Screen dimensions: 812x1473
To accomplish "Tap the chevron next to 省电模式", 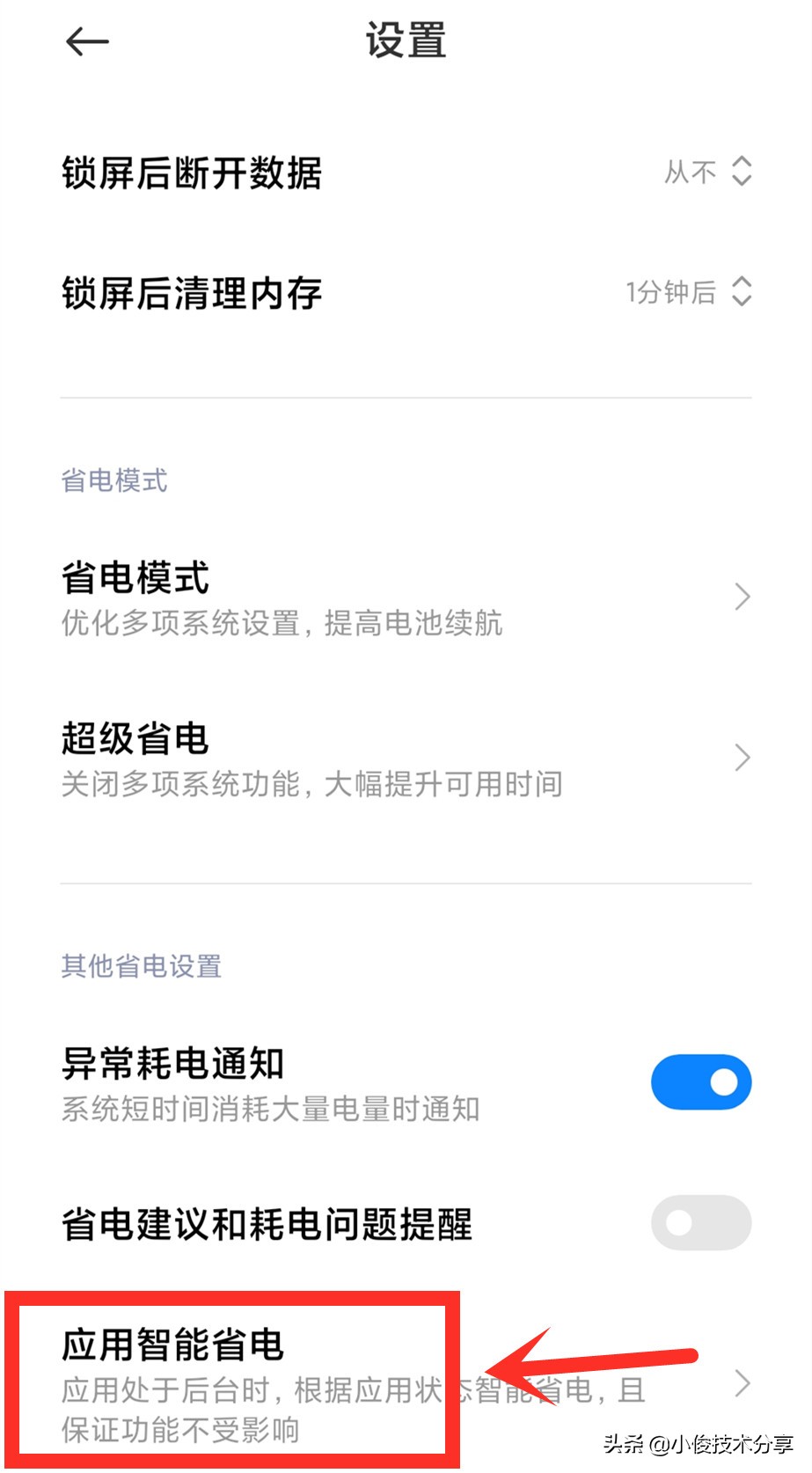I will click(x=741, y=597).
